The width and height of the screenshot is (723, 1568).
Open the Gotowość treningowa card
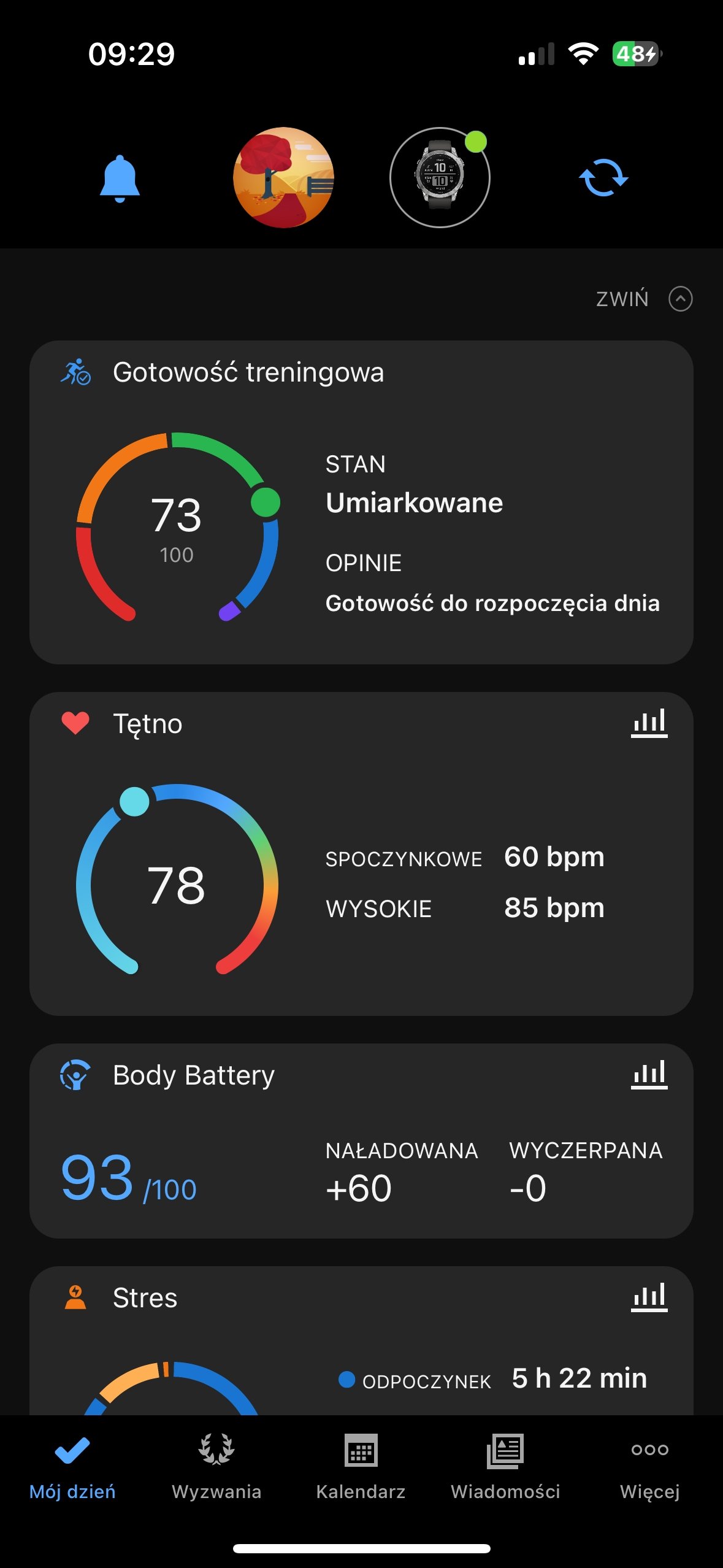[361, 502]
